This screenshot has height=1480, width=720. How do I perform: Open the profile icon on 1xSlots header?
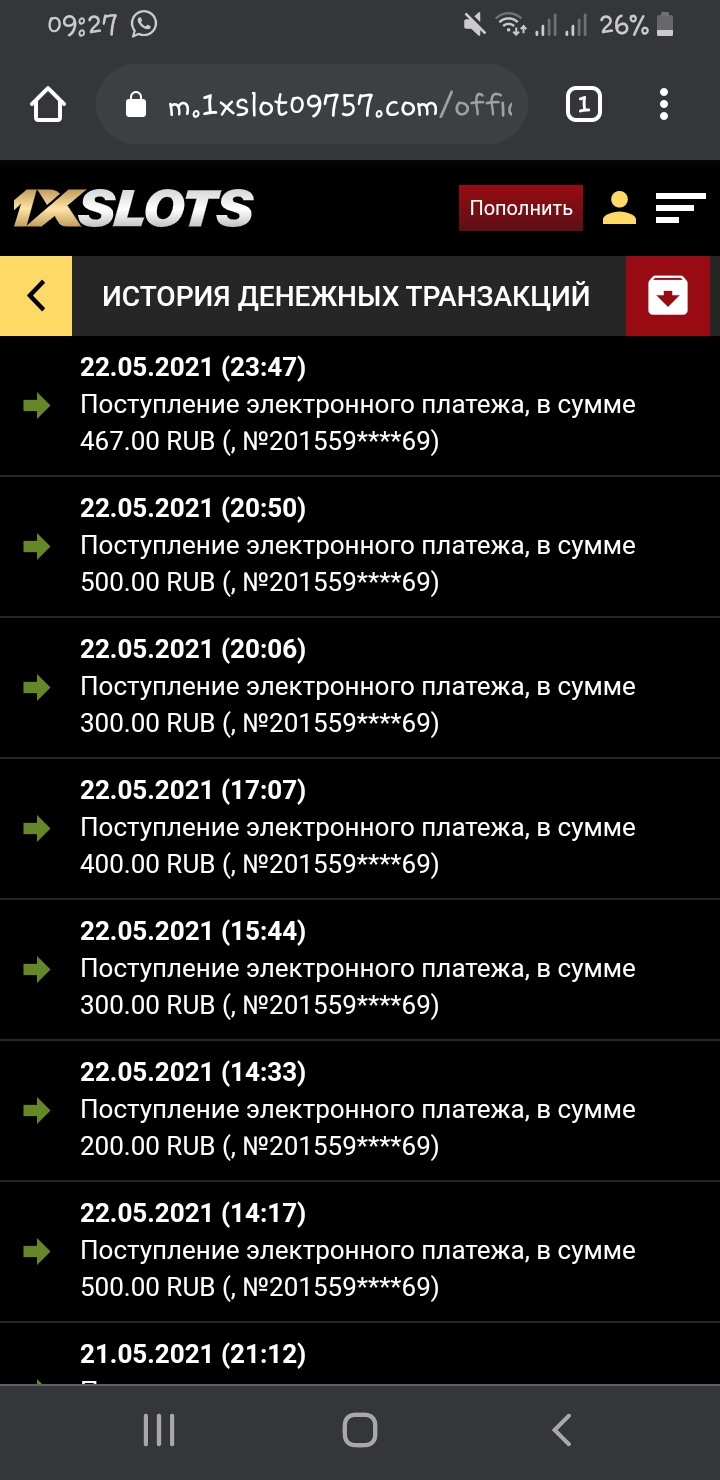pos(619,208)
